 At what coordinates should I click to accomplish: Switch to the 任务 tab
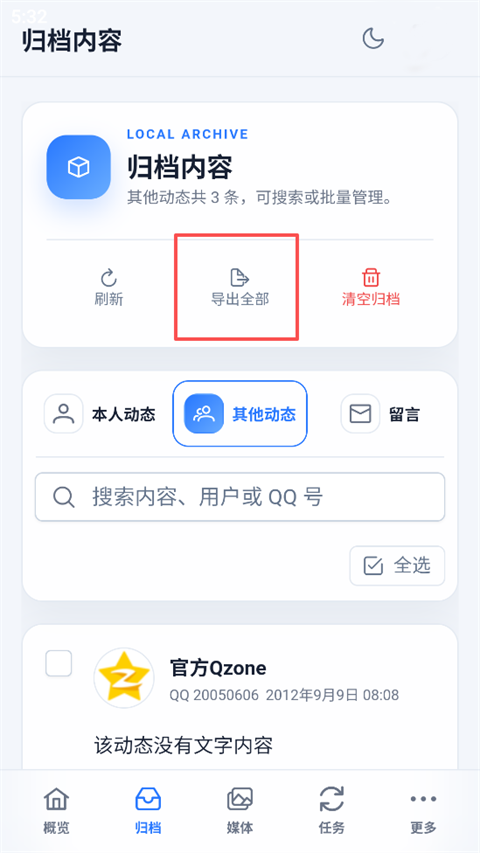click(x=332, y=811)
